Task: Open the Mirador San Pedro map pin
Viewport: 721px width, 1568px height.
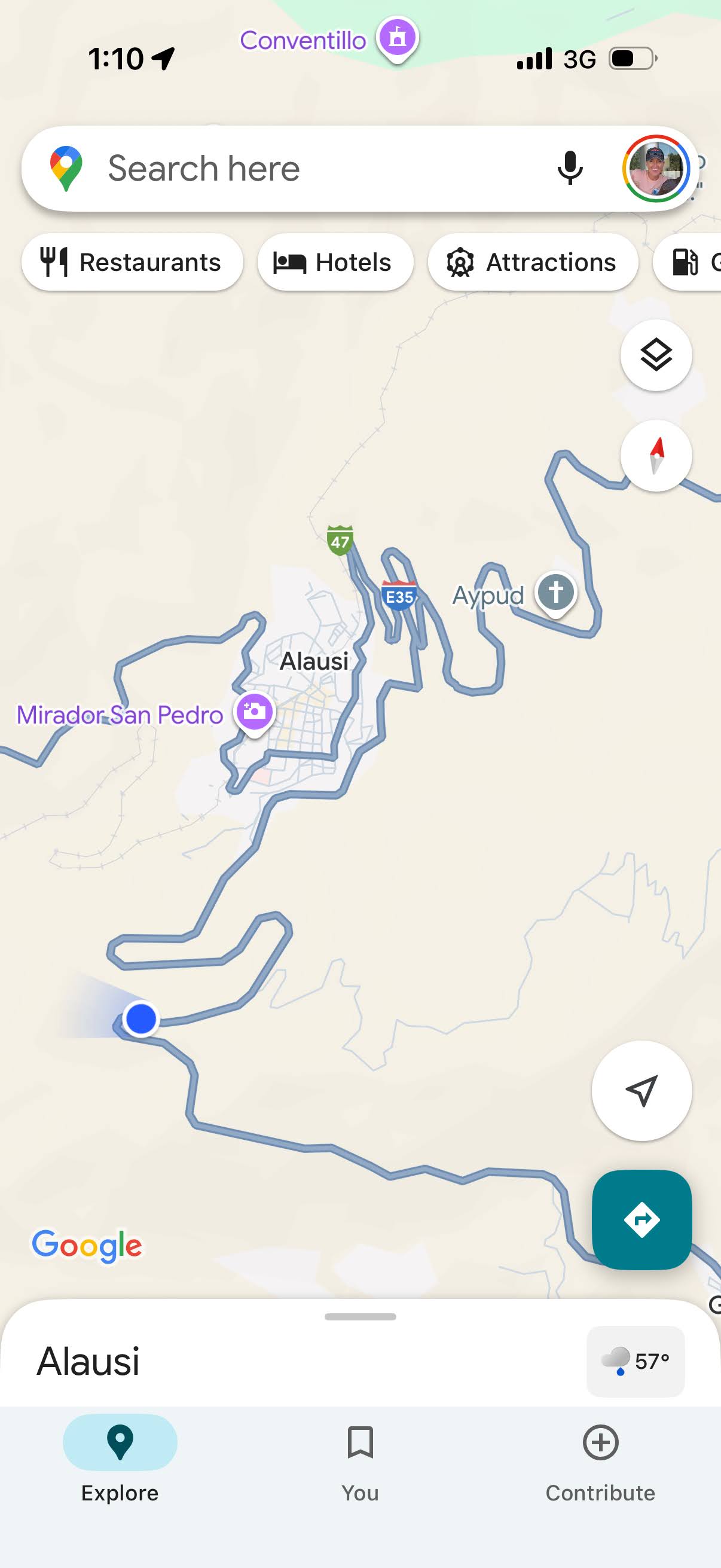Action: tap(254, 712)
